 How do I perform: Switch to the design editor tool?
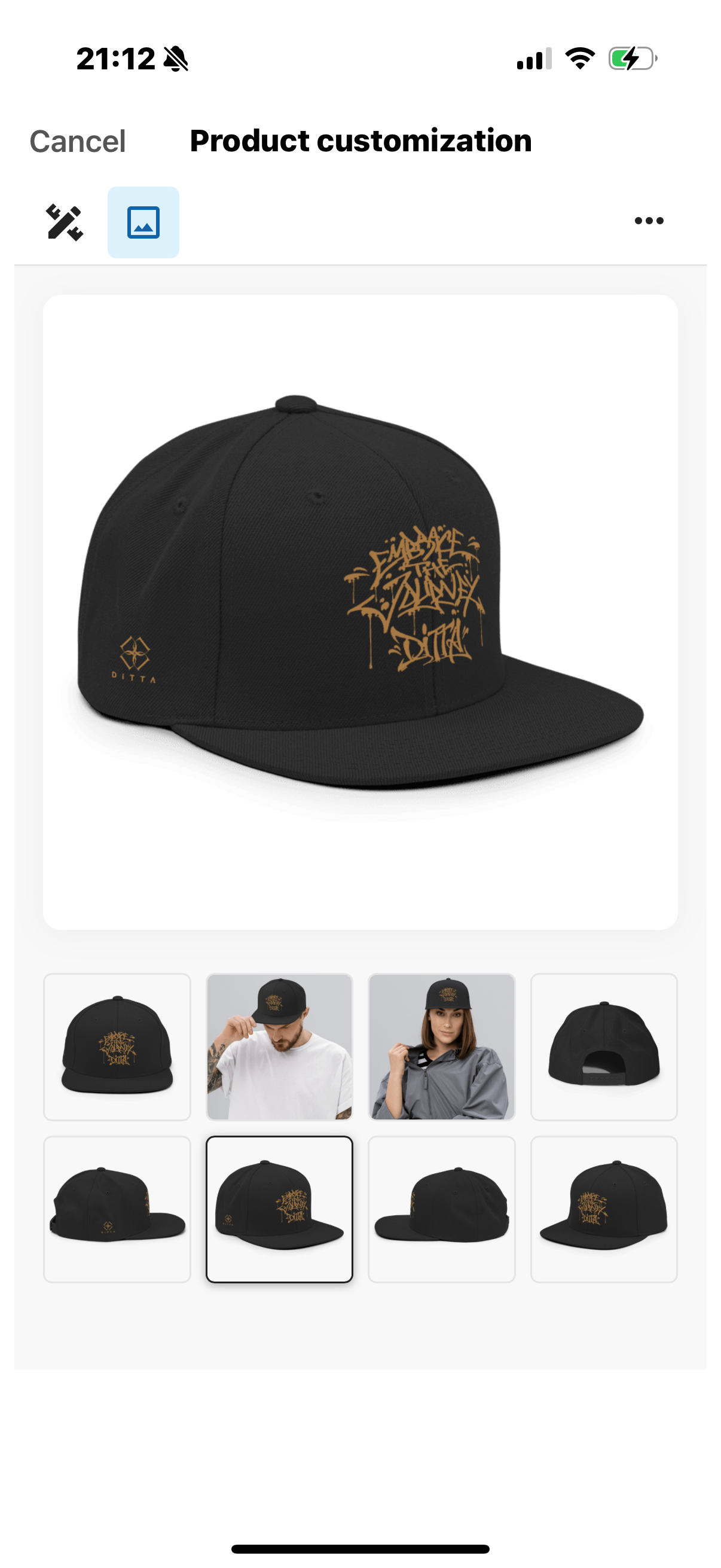click(64, 222)
